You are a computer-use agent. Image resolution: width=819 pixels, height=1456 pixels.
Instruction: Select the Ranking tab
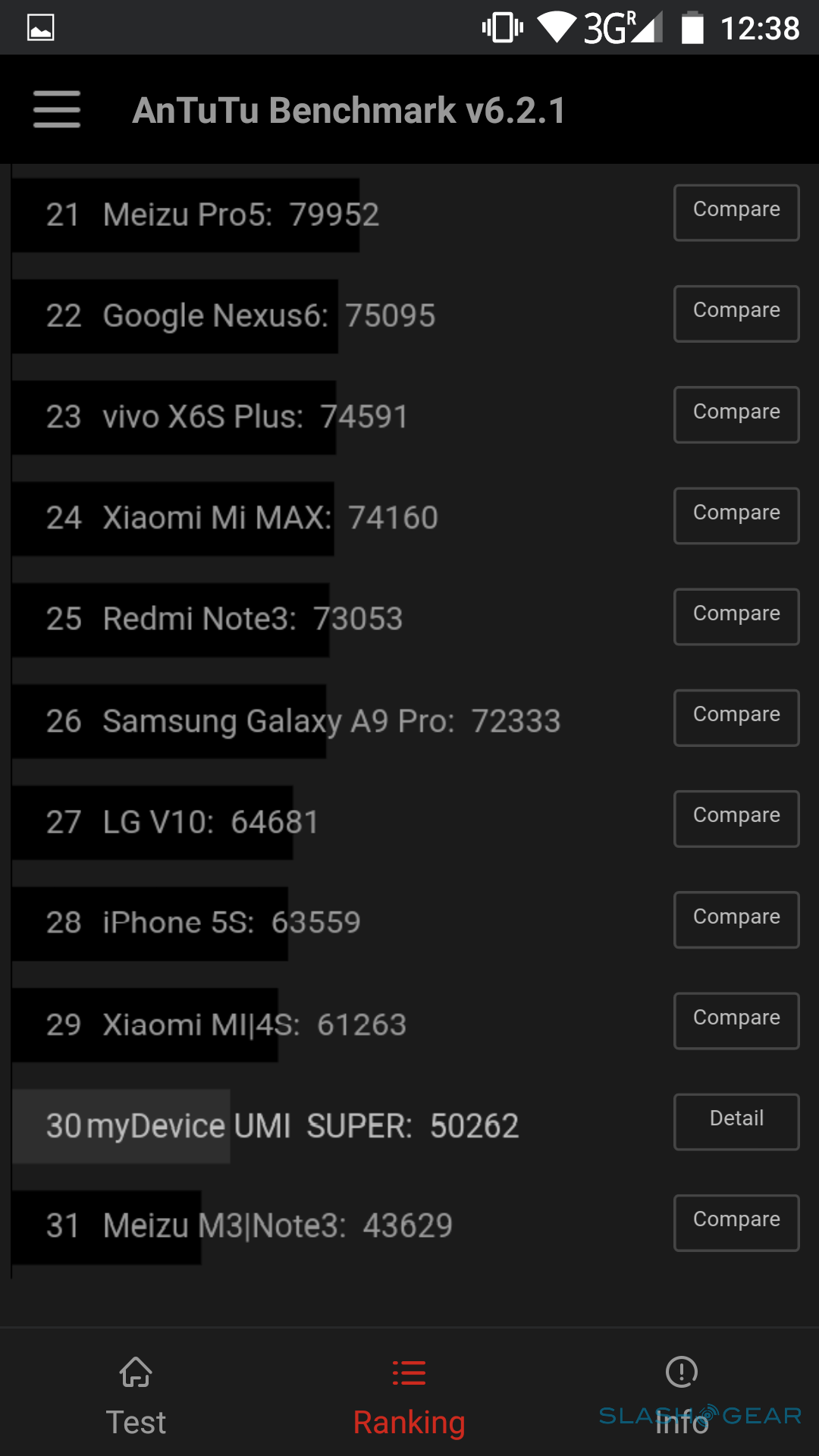pyautogui.click(x=409, y=1395)
